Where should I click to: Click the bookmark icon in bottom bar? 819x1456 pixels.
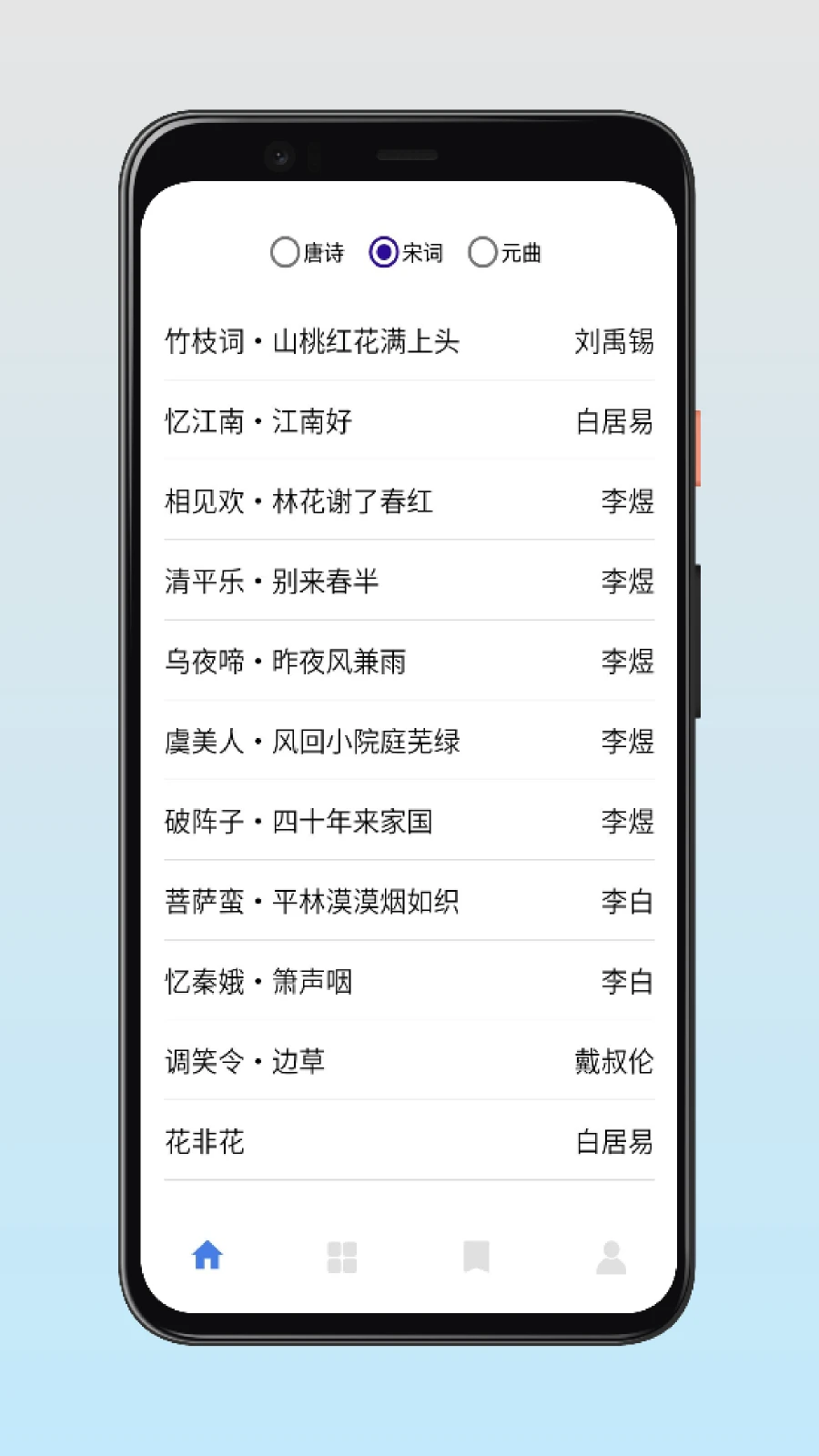point(477,1256)
